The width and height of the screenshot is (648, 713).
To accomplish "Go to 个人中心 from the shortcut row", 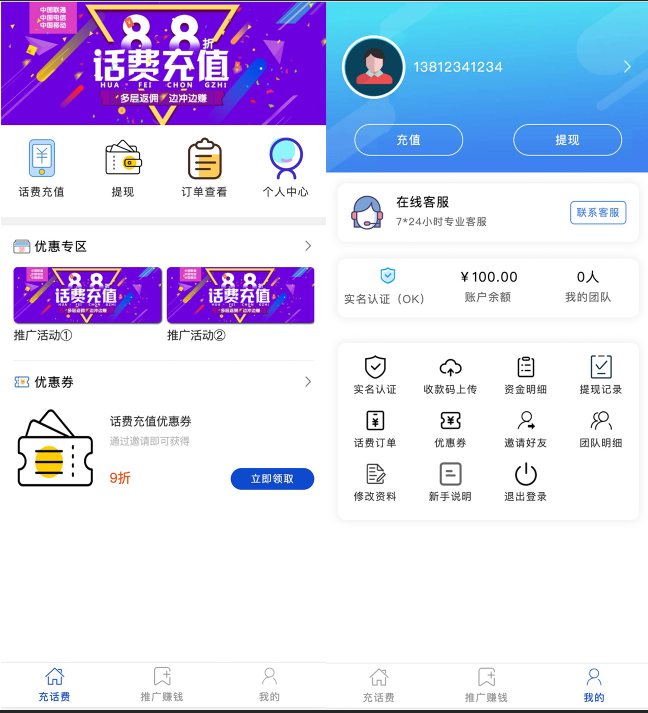I will [x=285, y=168].
